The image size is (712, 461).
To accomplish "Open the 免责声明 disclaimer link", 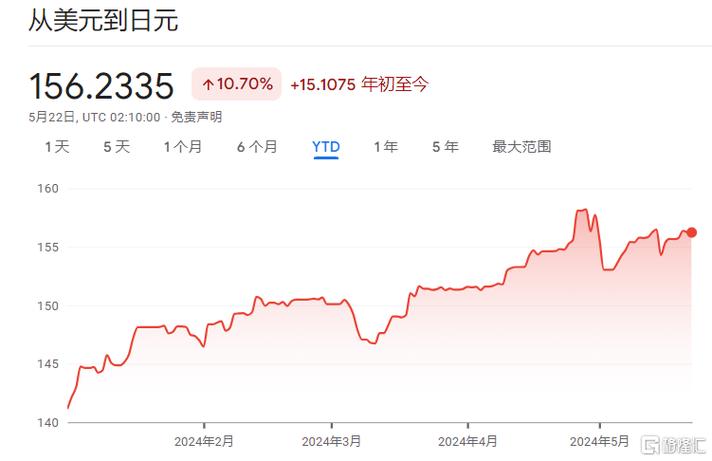I will tap(196, 117).
